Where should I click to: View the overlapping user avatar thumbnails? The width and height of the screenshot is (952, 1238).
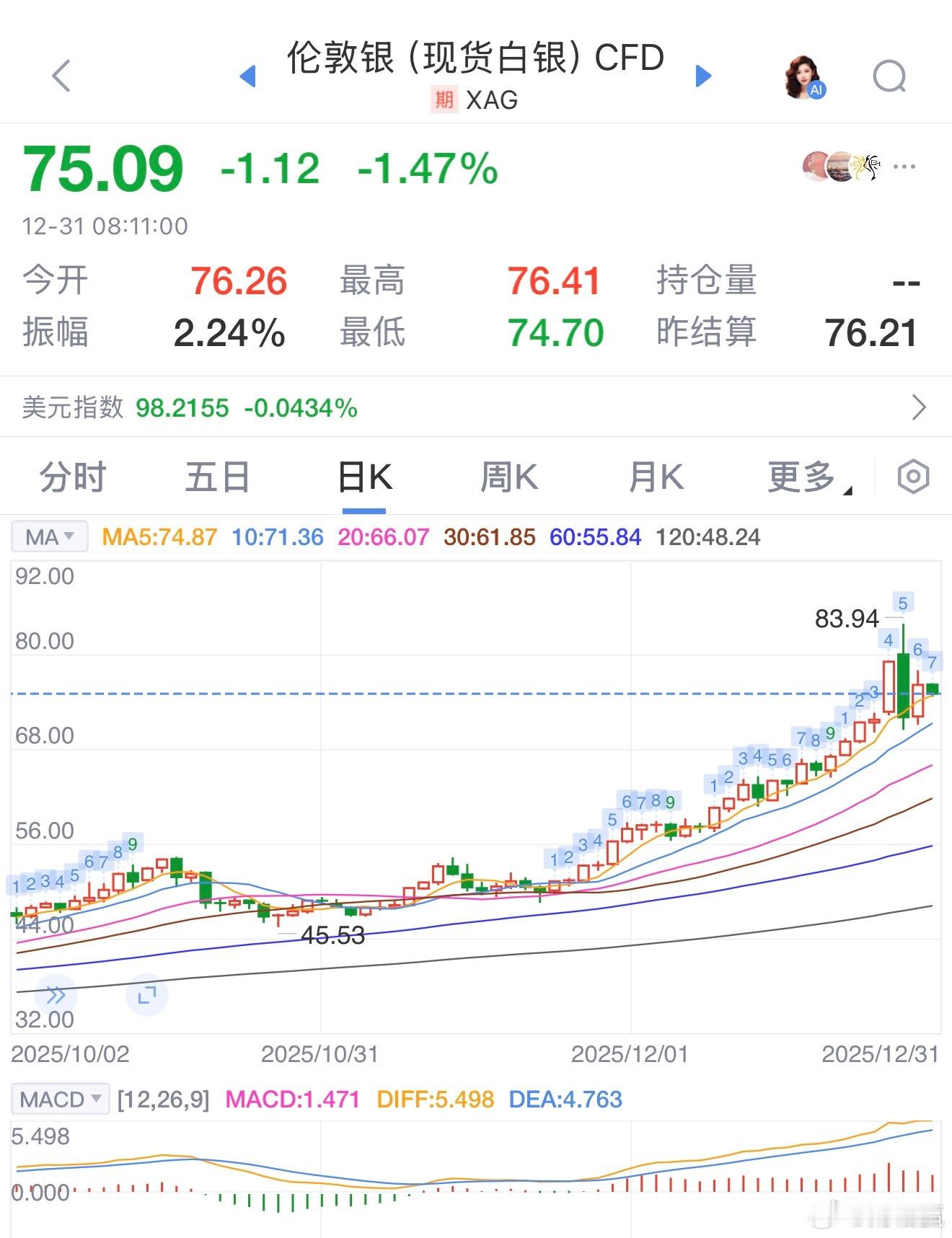840,167
